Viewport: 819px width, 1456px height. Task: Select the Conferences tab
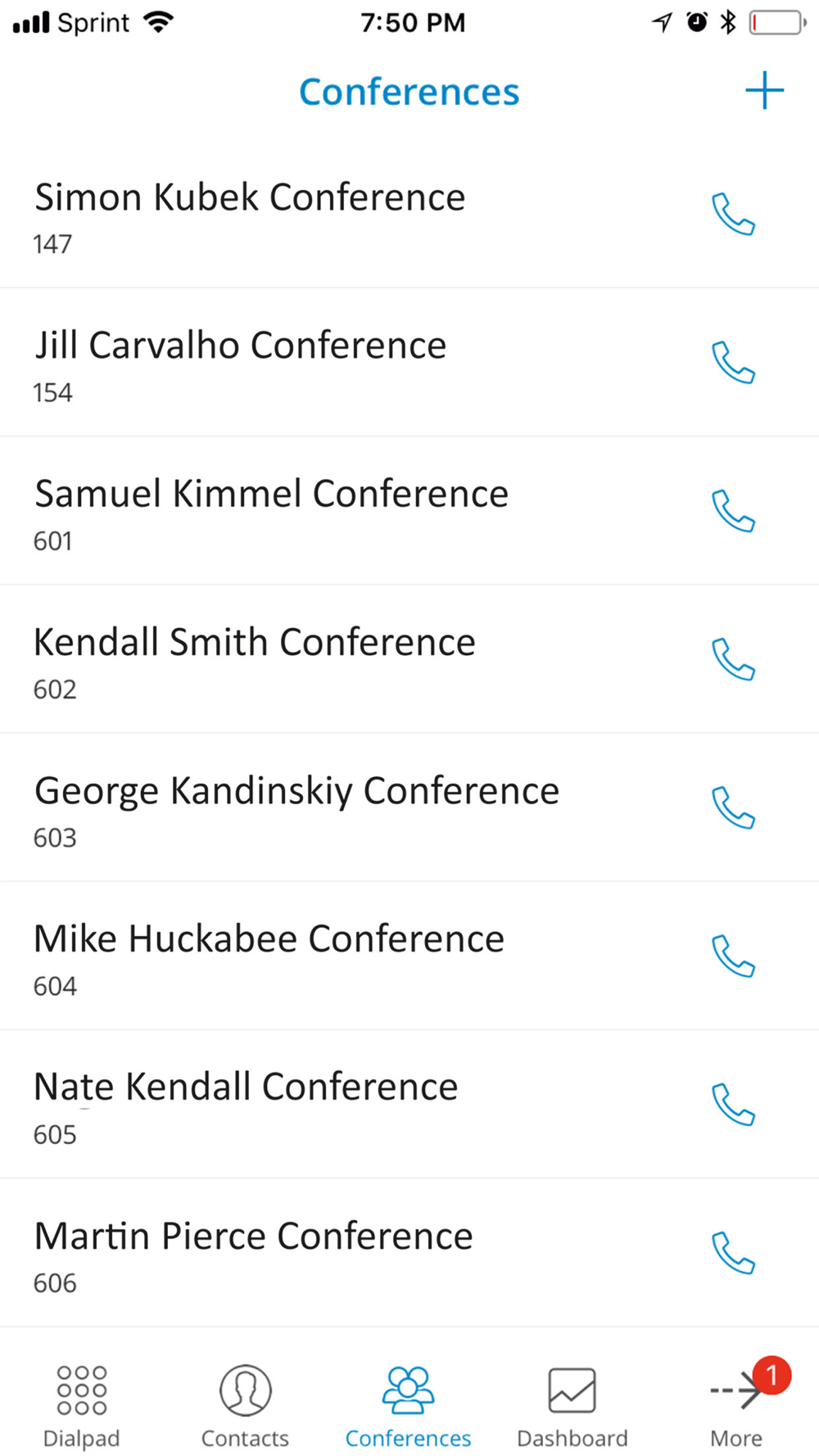click(408, 1405)
